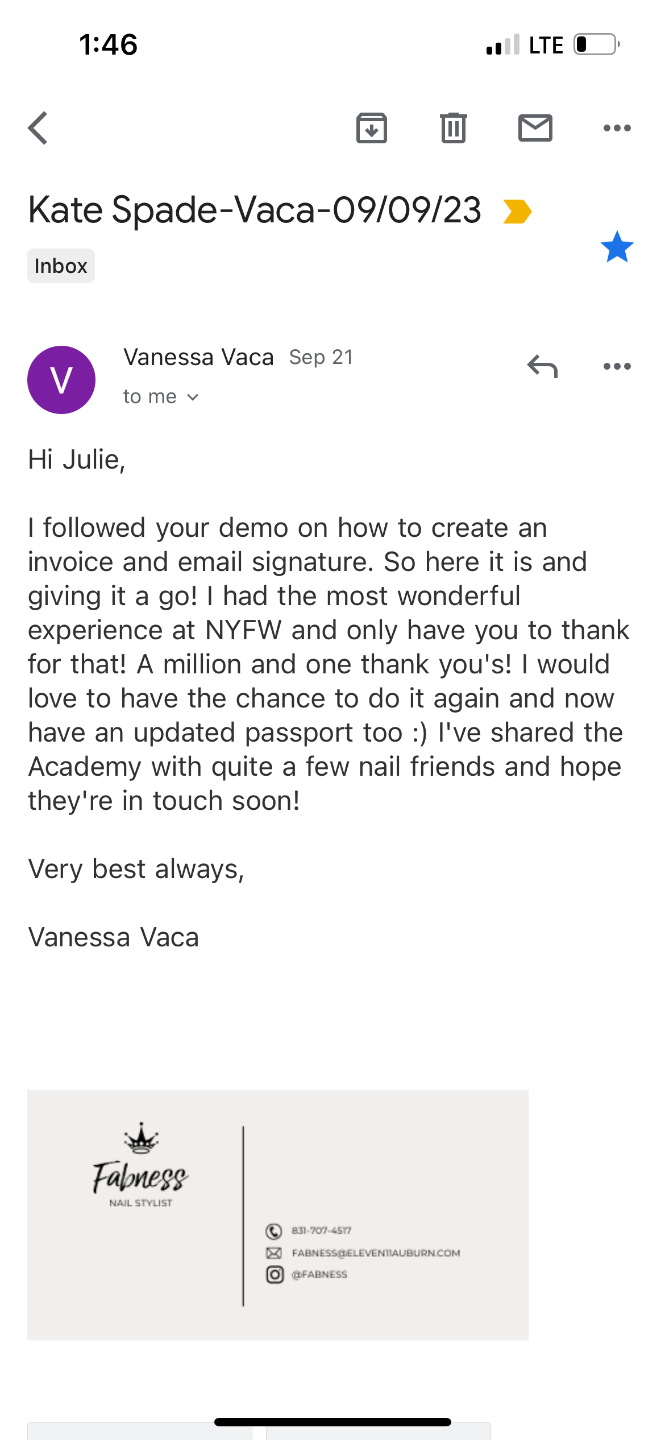
Task: Unstar this conversation
Action: (x=617, y=247)
